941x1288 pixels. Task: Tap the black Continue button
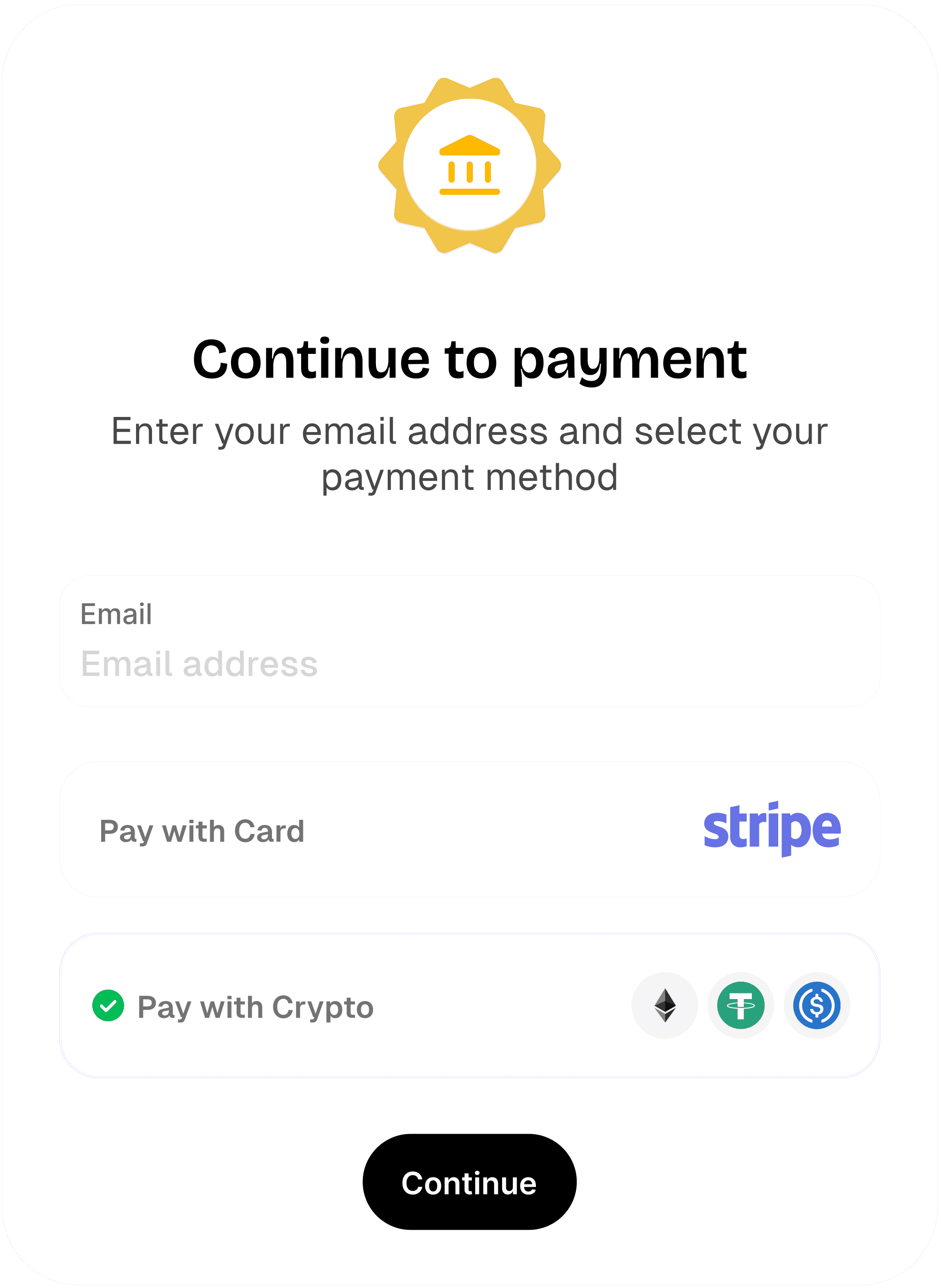point(470,1182)
